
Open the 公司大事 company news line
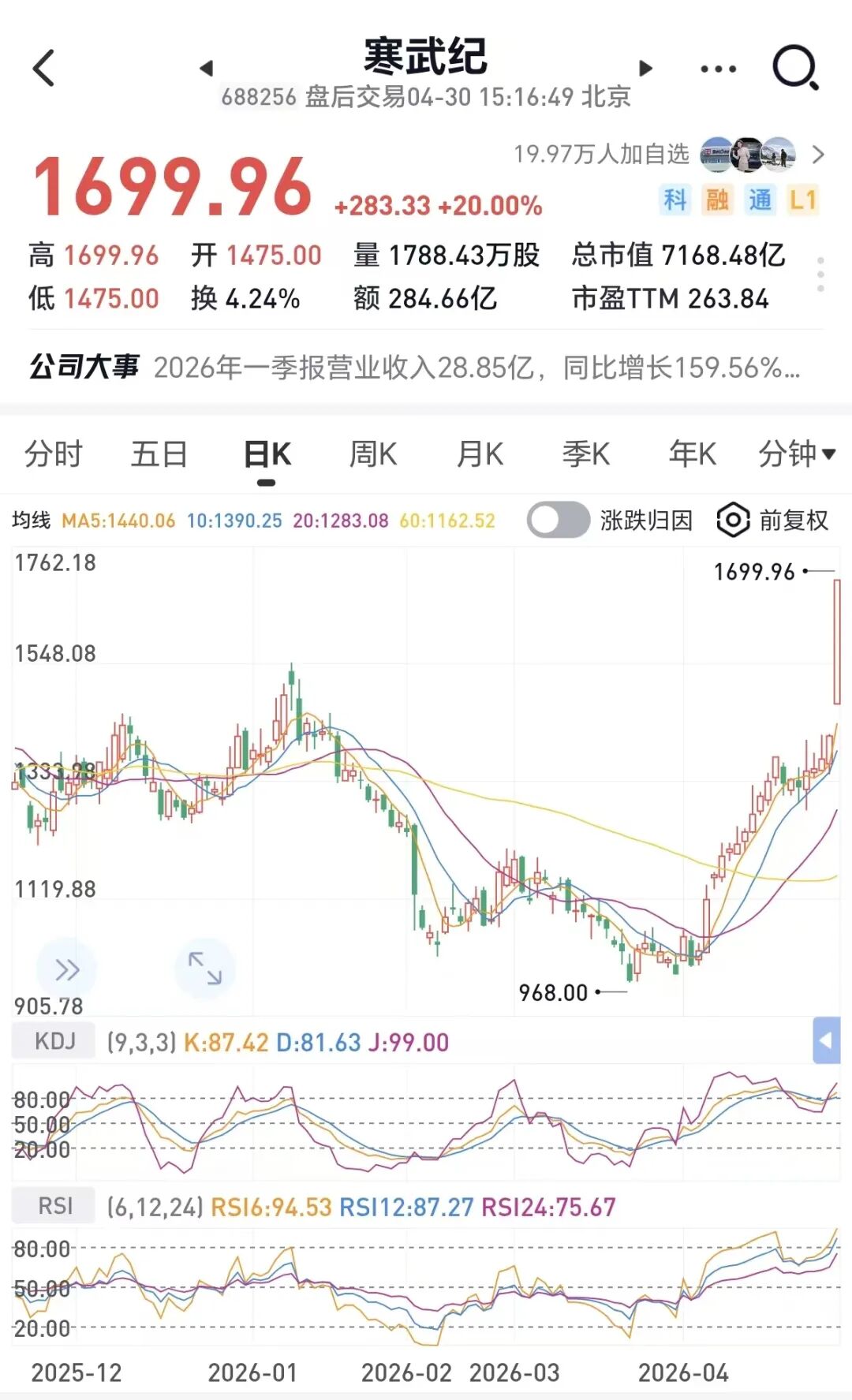click(415, 368)
